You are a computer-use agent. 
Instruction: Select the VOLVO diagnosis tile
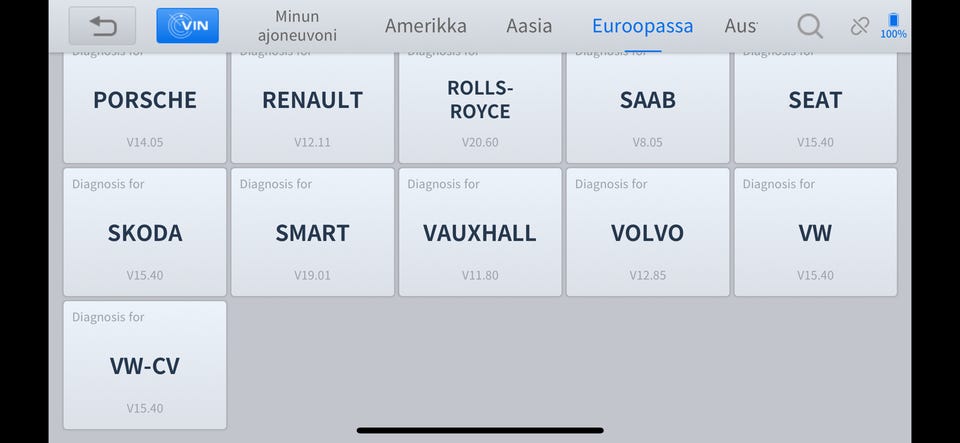(647, 233)
